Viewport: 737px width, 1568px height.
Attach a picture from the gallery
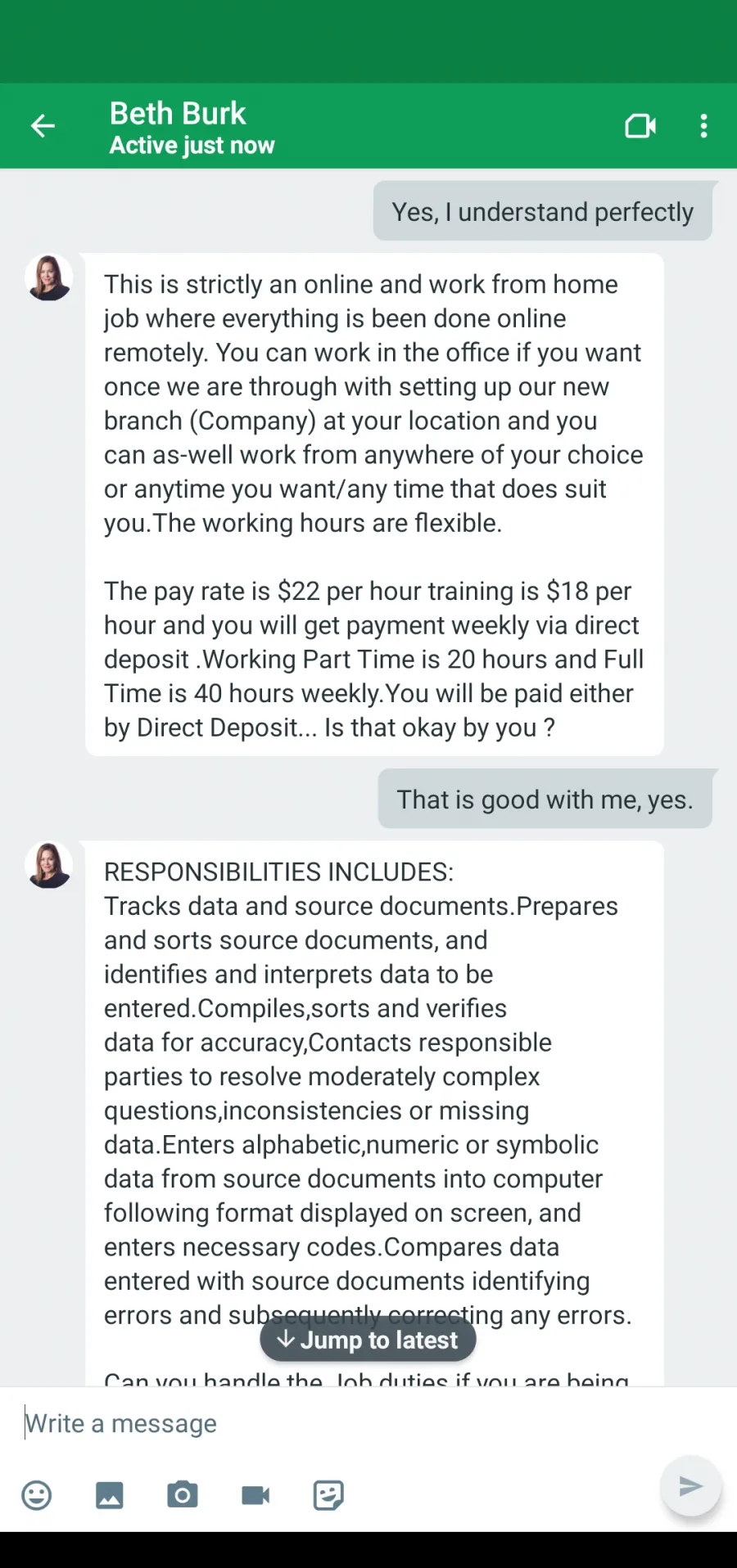pyautogui.click(x=110, y=1495)
